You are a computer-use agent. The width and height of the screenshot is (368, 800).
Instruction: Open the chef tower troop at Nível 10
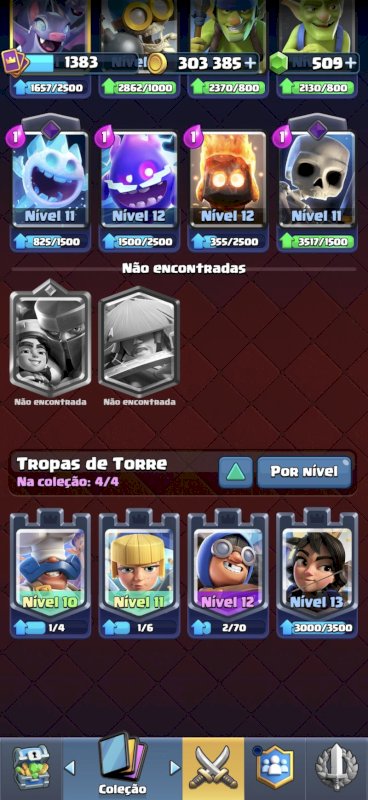tap(51, 573)
